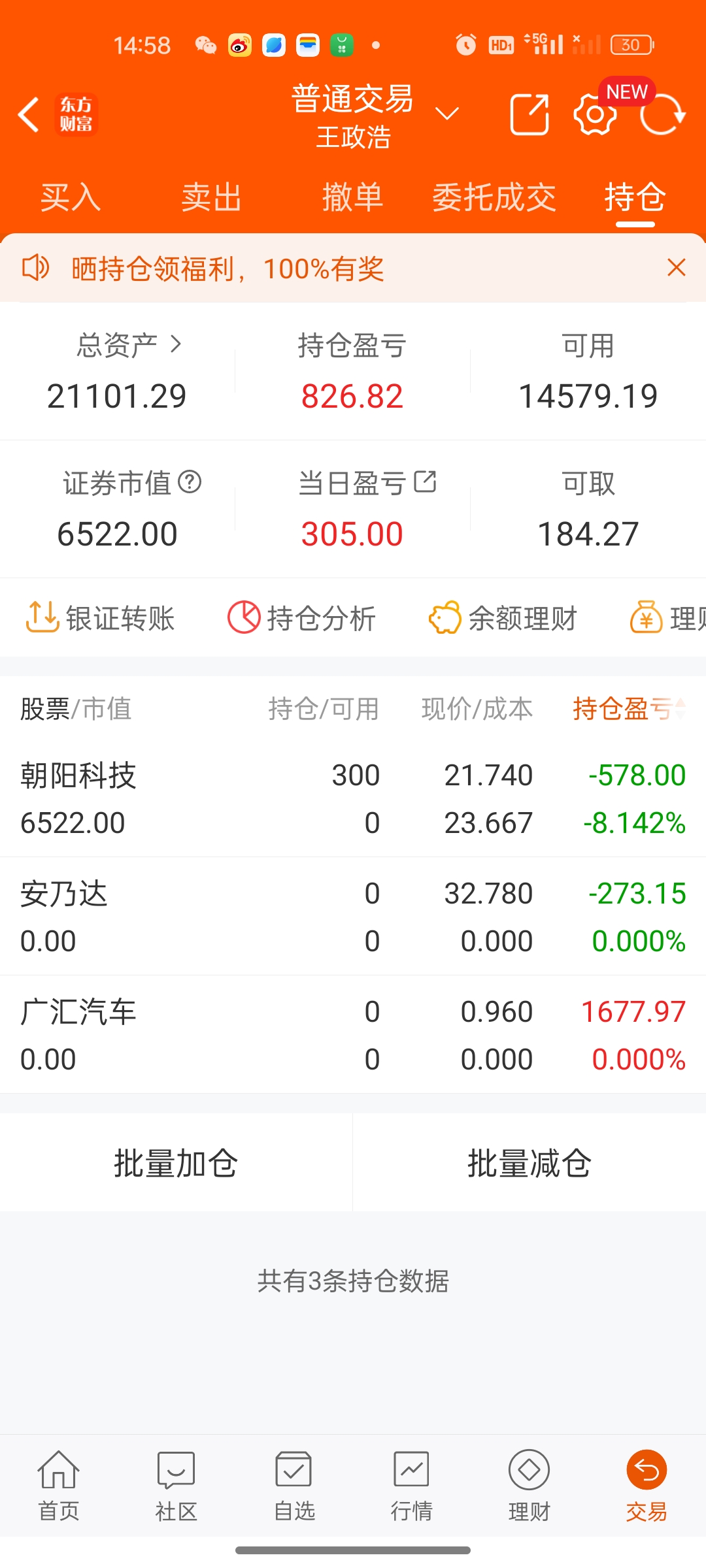Switch to the 卖出 tab
Screen dimensions: 706x1568
coord(211,197)
